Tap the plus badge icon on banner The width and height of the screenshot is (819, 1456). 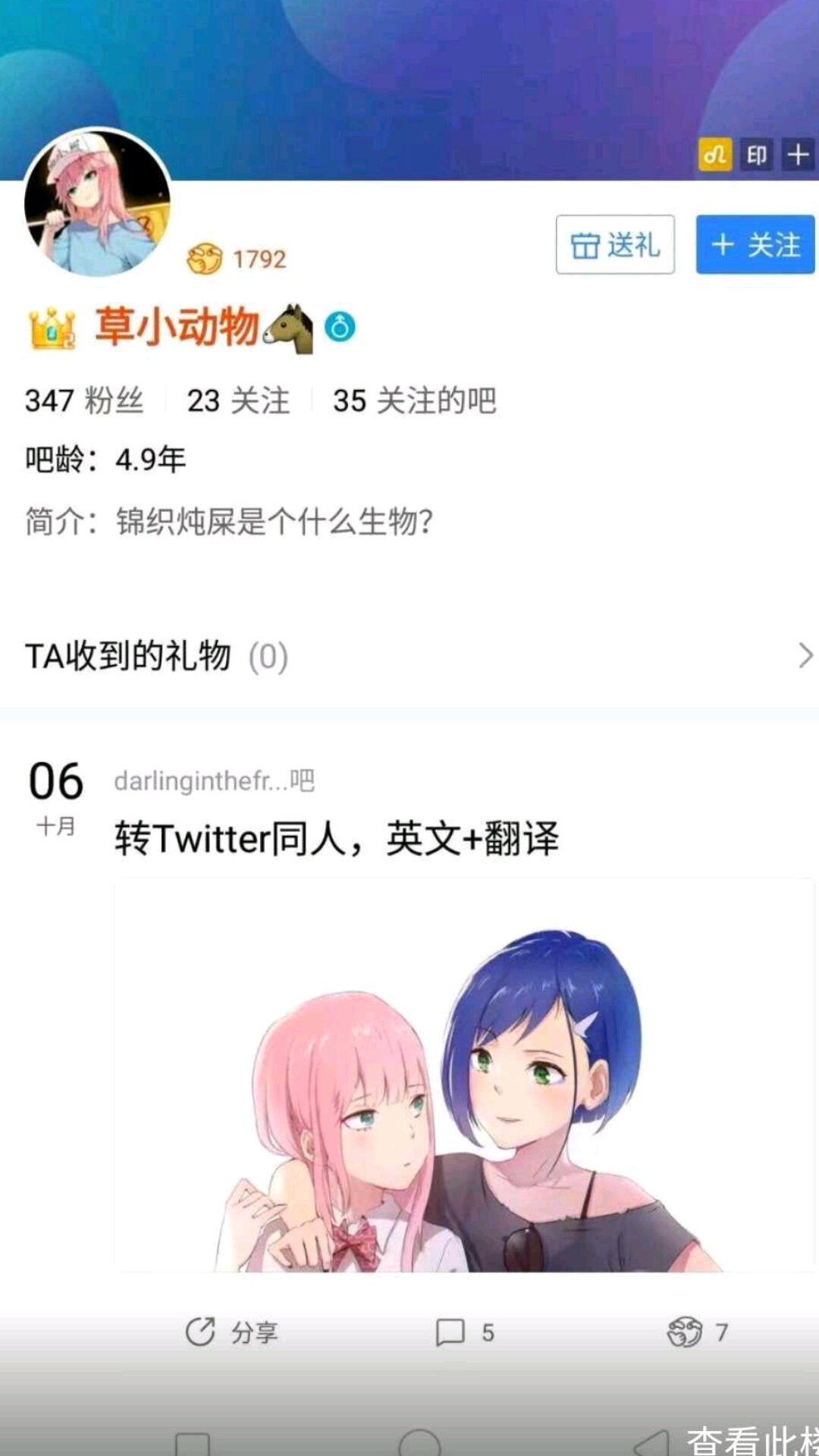798,155
